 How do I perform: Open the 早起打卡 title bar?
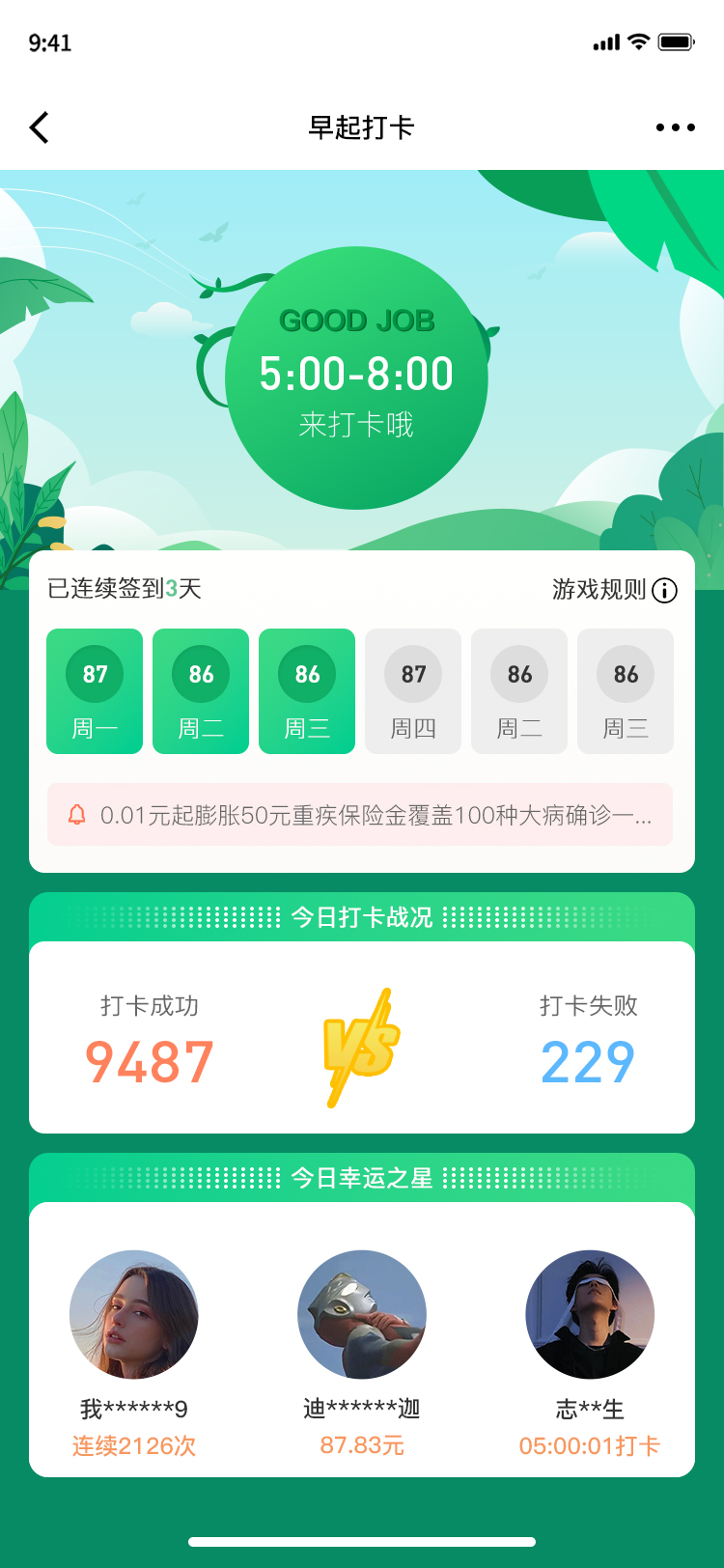[x=361, y=126]
